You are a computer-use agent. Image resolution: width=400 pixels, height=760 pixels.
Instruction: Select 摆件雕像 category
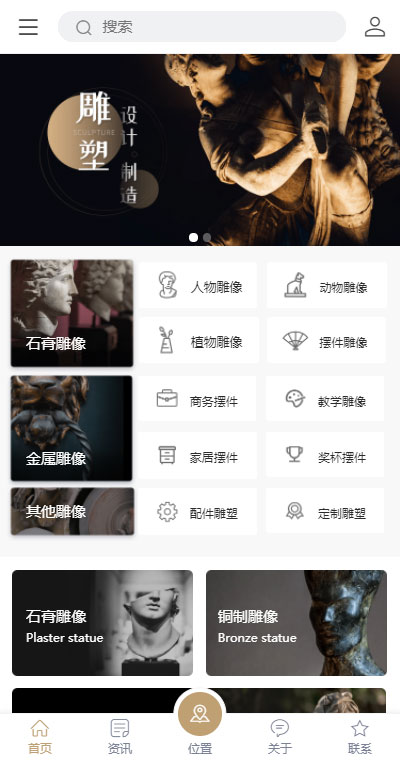click(326, 340)
